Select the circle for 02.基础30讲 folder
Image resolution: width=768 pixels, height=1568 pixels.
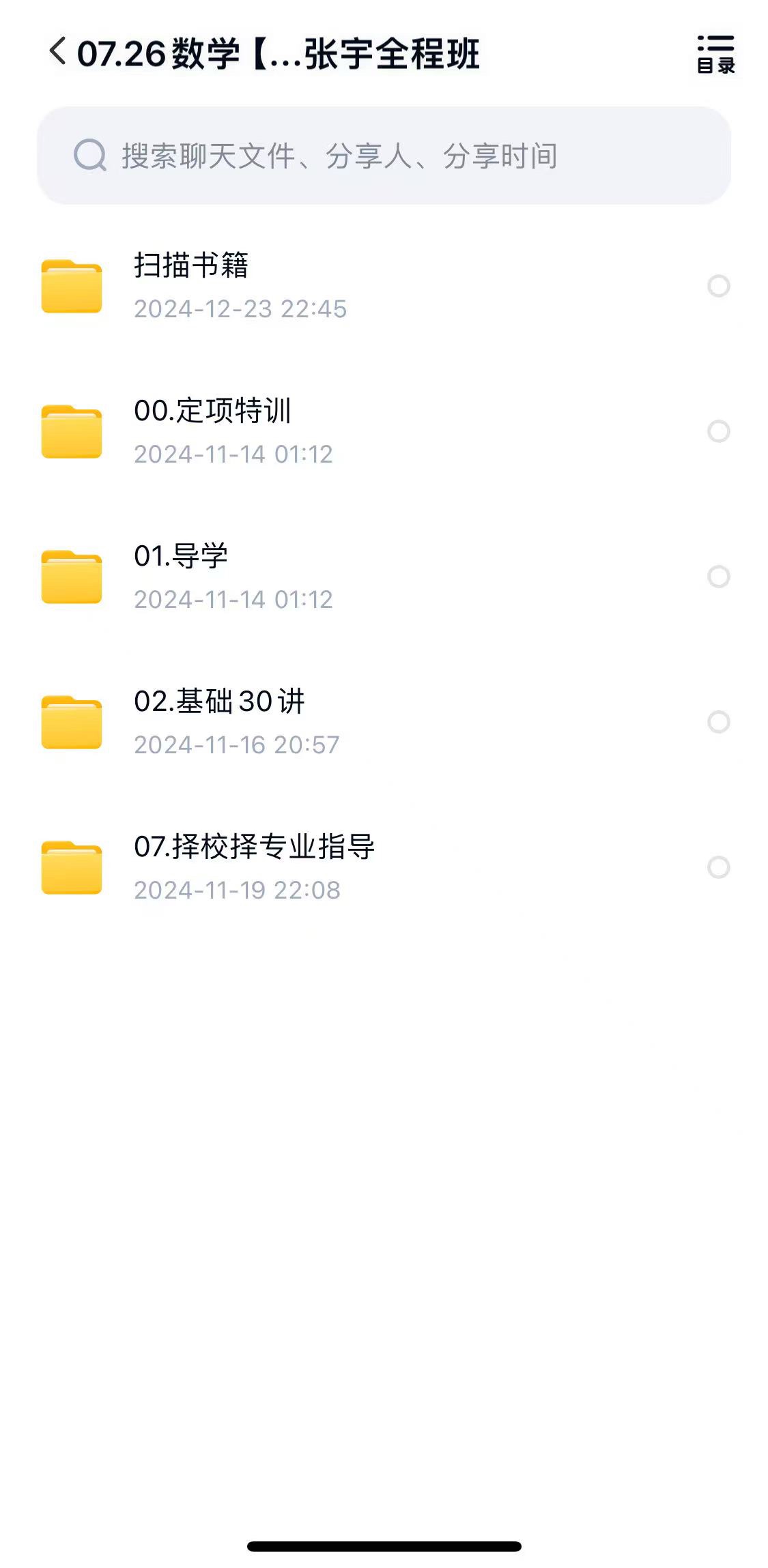720,723
